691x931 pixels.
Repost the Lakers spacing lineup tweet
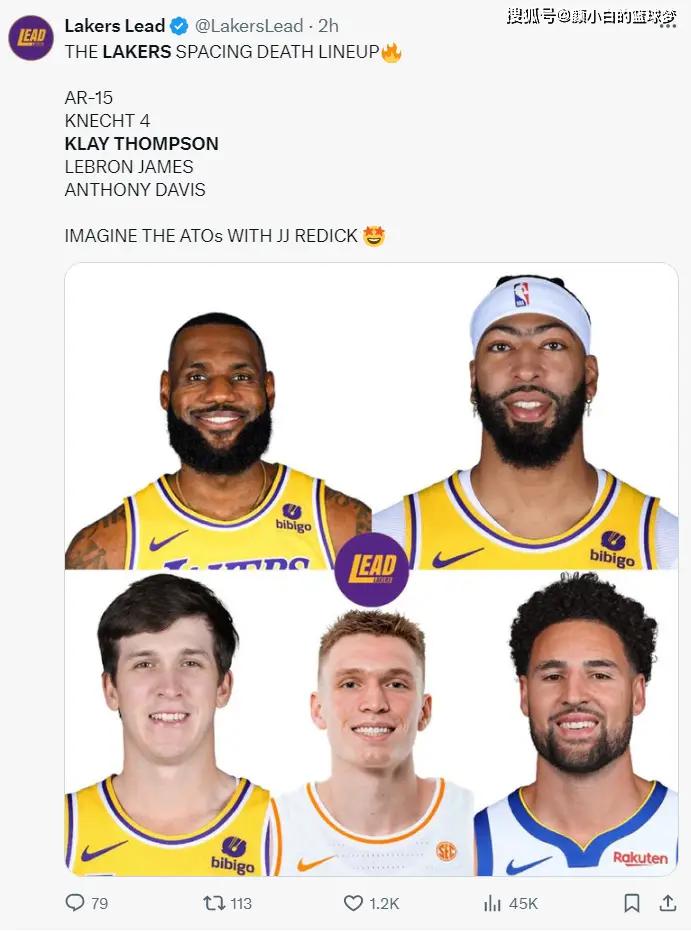pos(215,903)
